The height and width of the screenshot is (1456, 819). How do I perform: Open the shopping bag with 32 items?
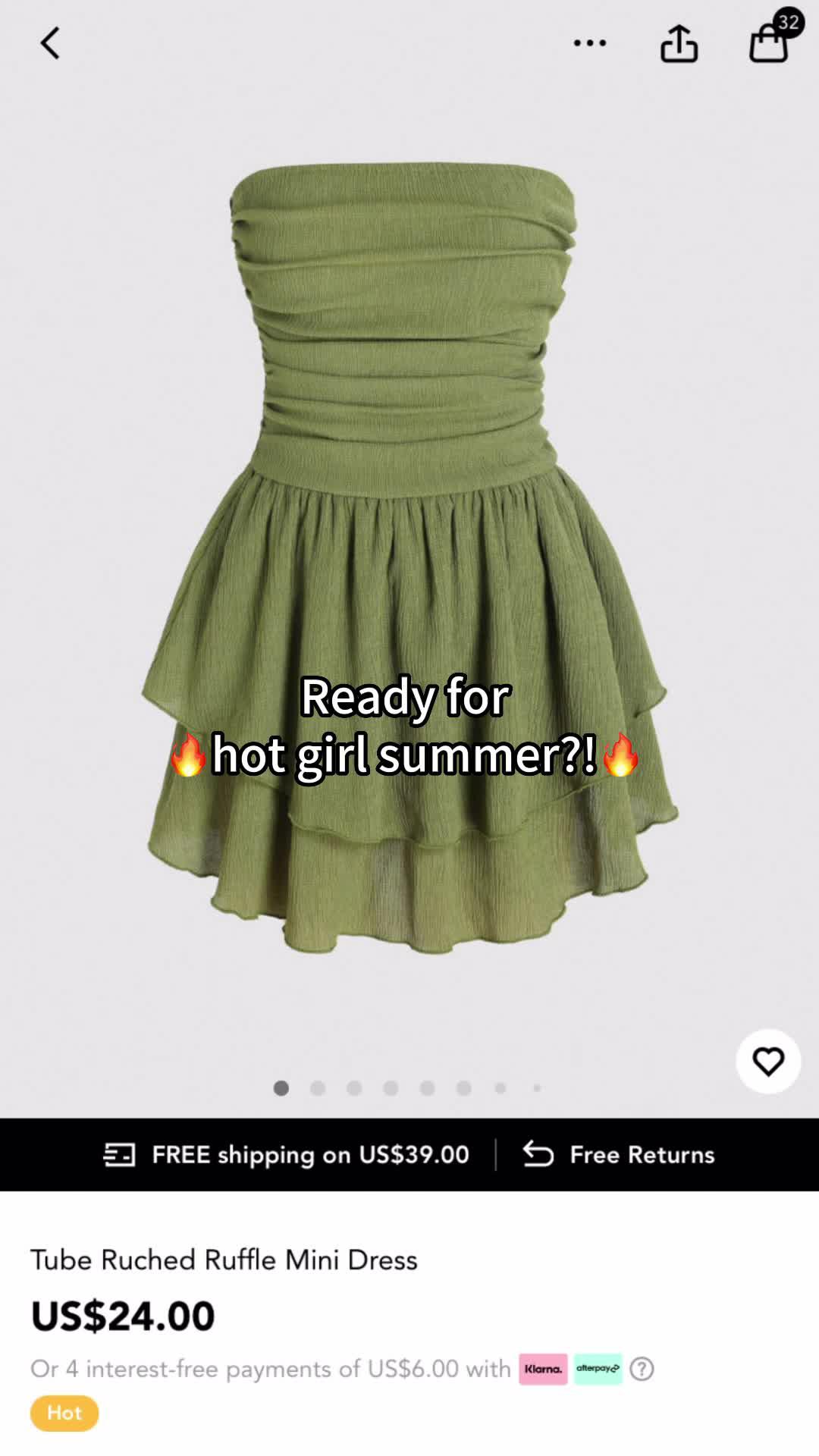pyautogui.click(x=769, y=42)
